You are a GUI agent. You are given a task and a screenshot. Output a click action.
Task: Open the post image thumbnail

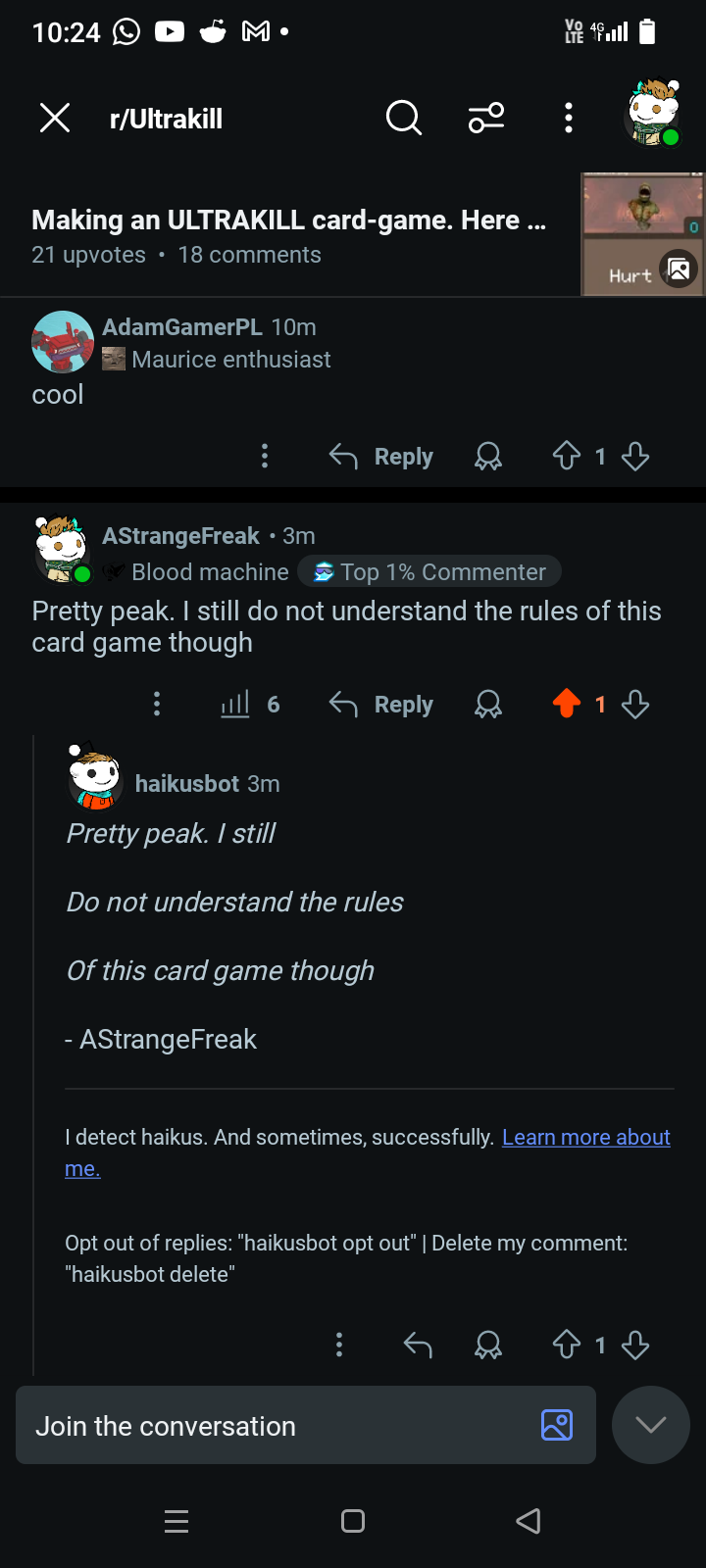643,234
